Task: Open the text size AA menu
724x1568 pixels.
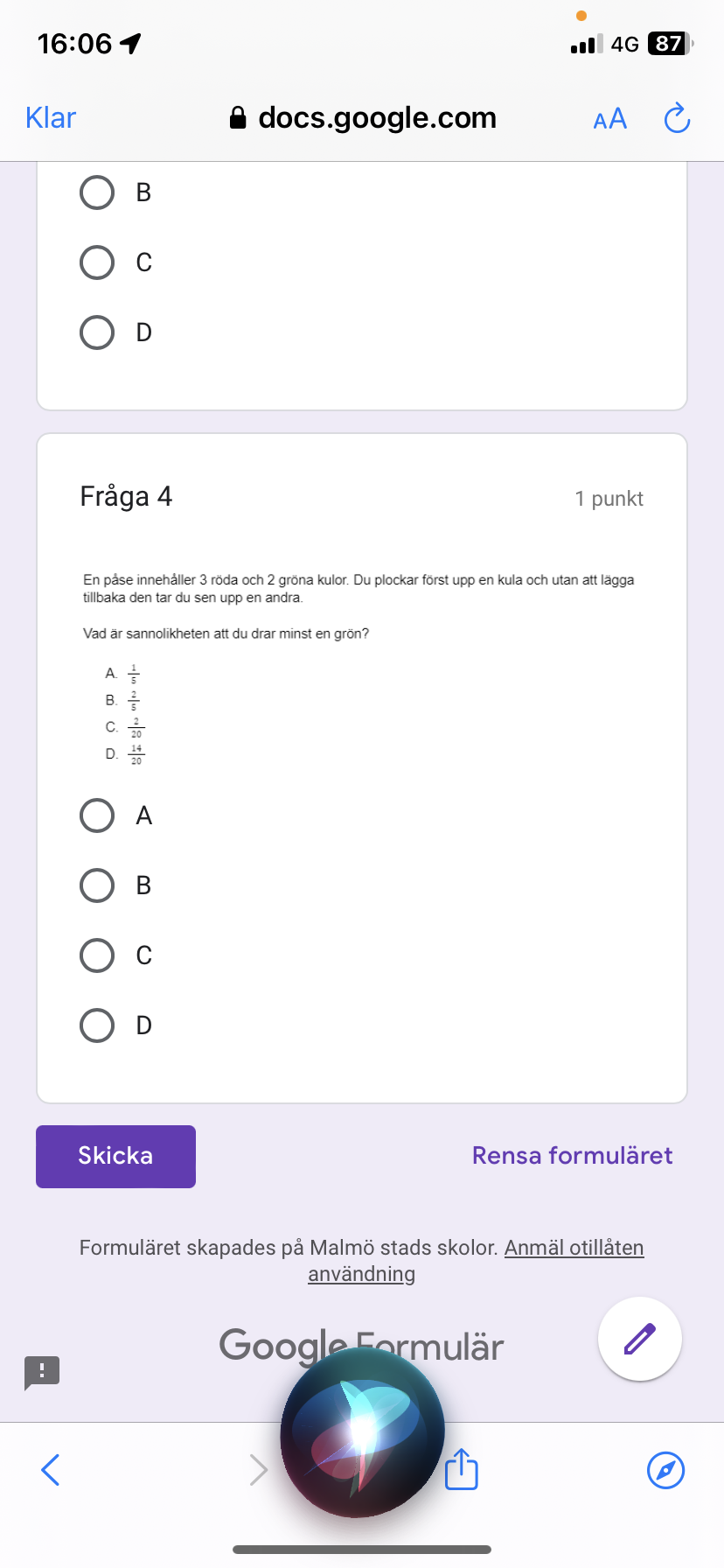Action: click(x=609, y=117)
